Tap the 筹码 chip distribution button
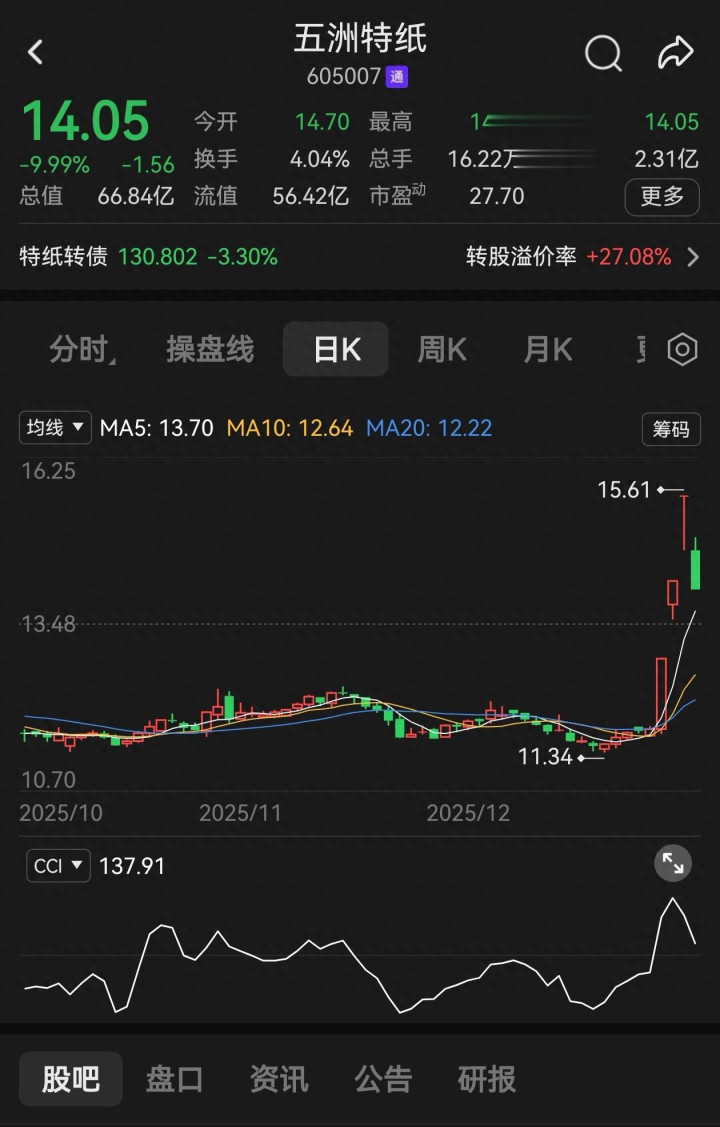This screenshot has height=1127, width=720. (x=670, y=429)
